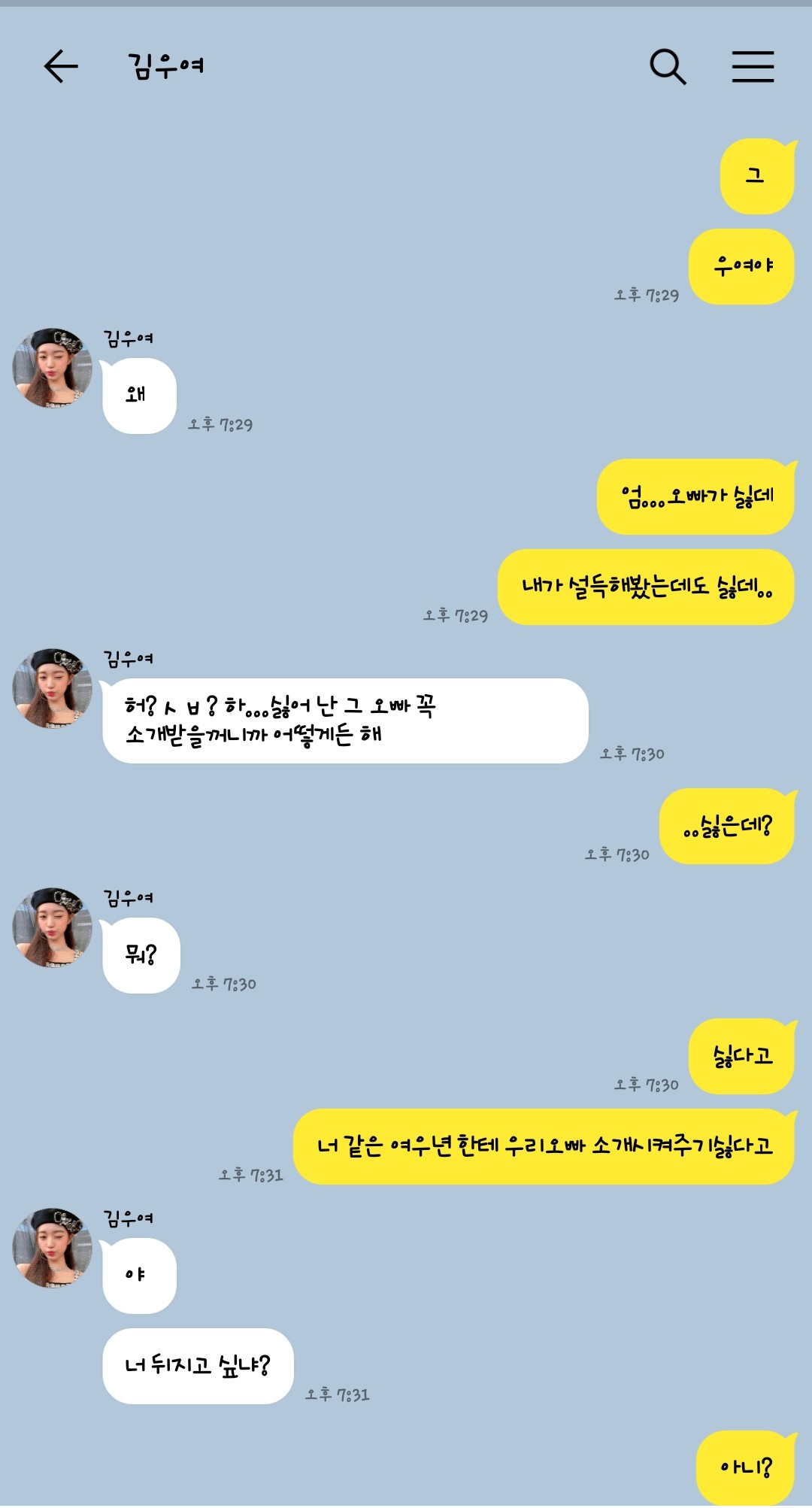Go back from the 김우여 chat
Viewport: 812px width, 1508px height.
pyautogui.click(x=61, y=66)
